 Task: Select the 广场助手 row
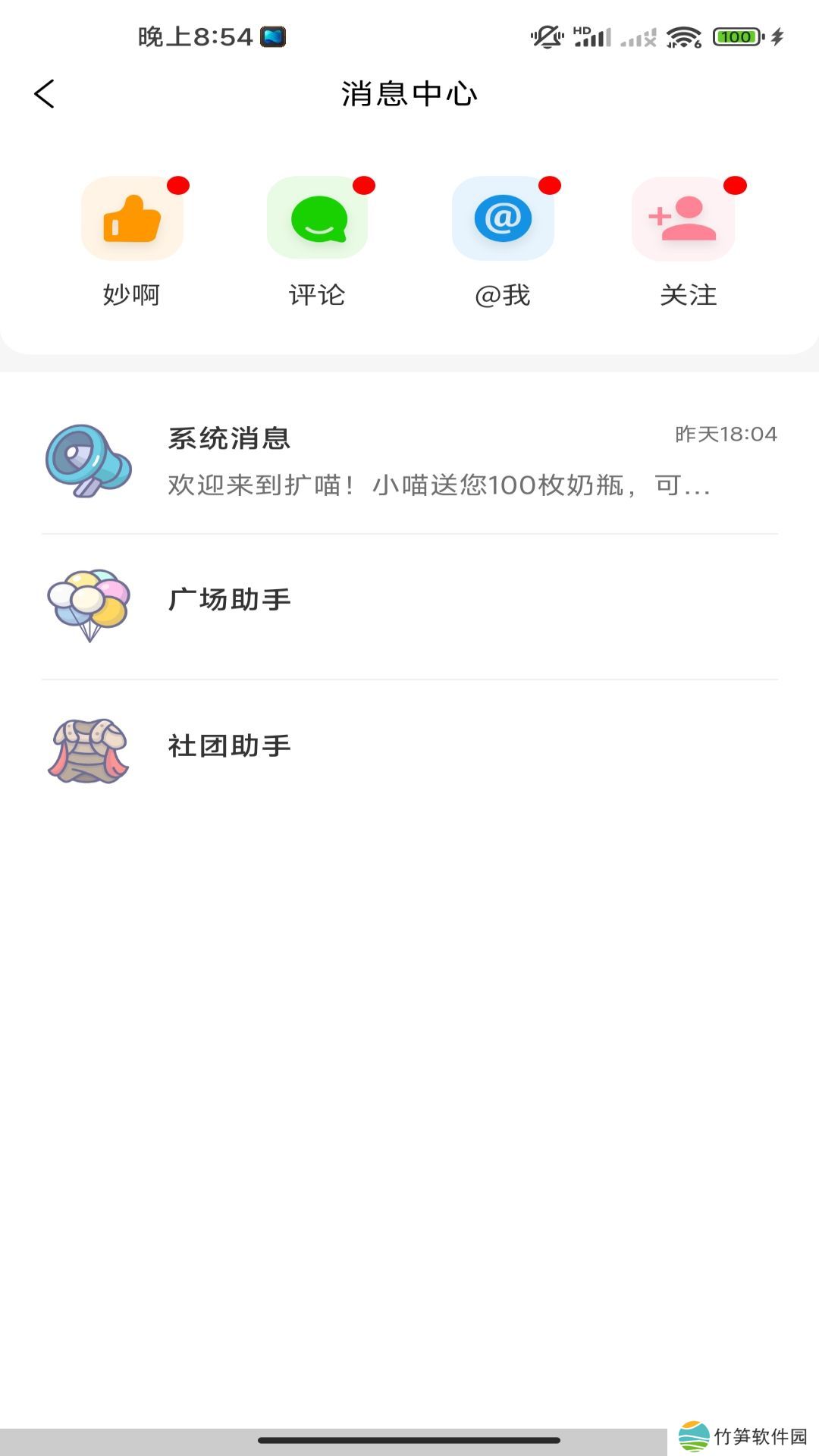coord(409,605)
